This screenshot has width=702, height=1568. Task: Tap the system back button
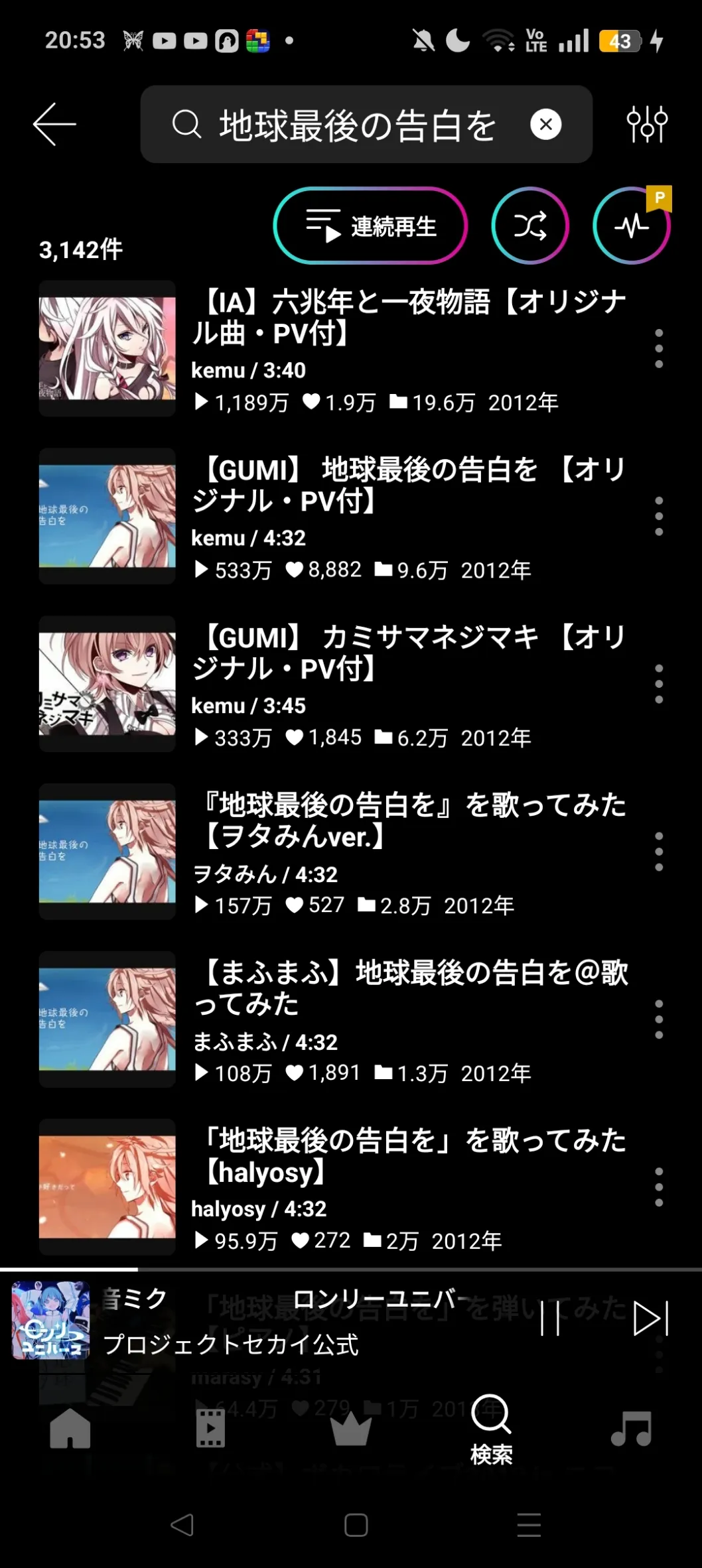pos(182,1525)
